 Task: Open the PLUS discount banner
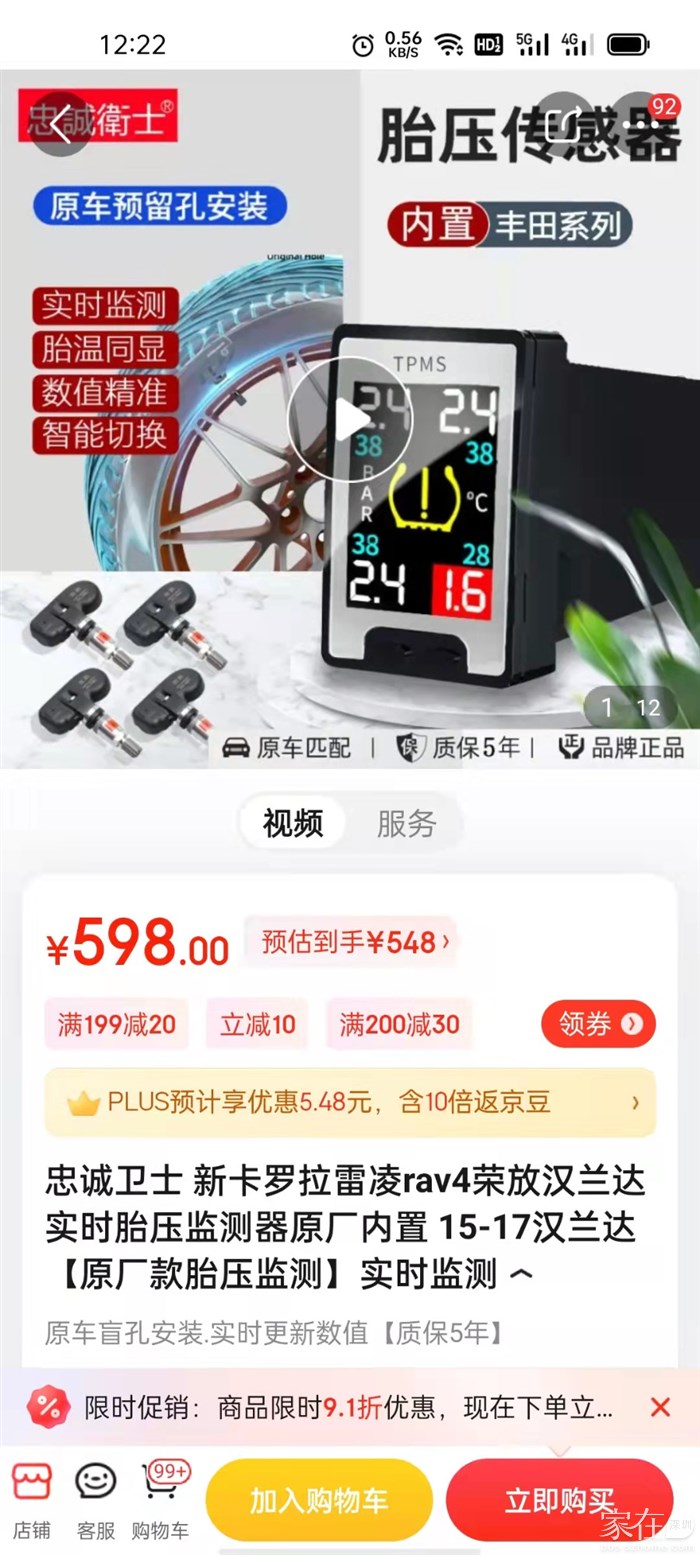[x=350, y=1102]
